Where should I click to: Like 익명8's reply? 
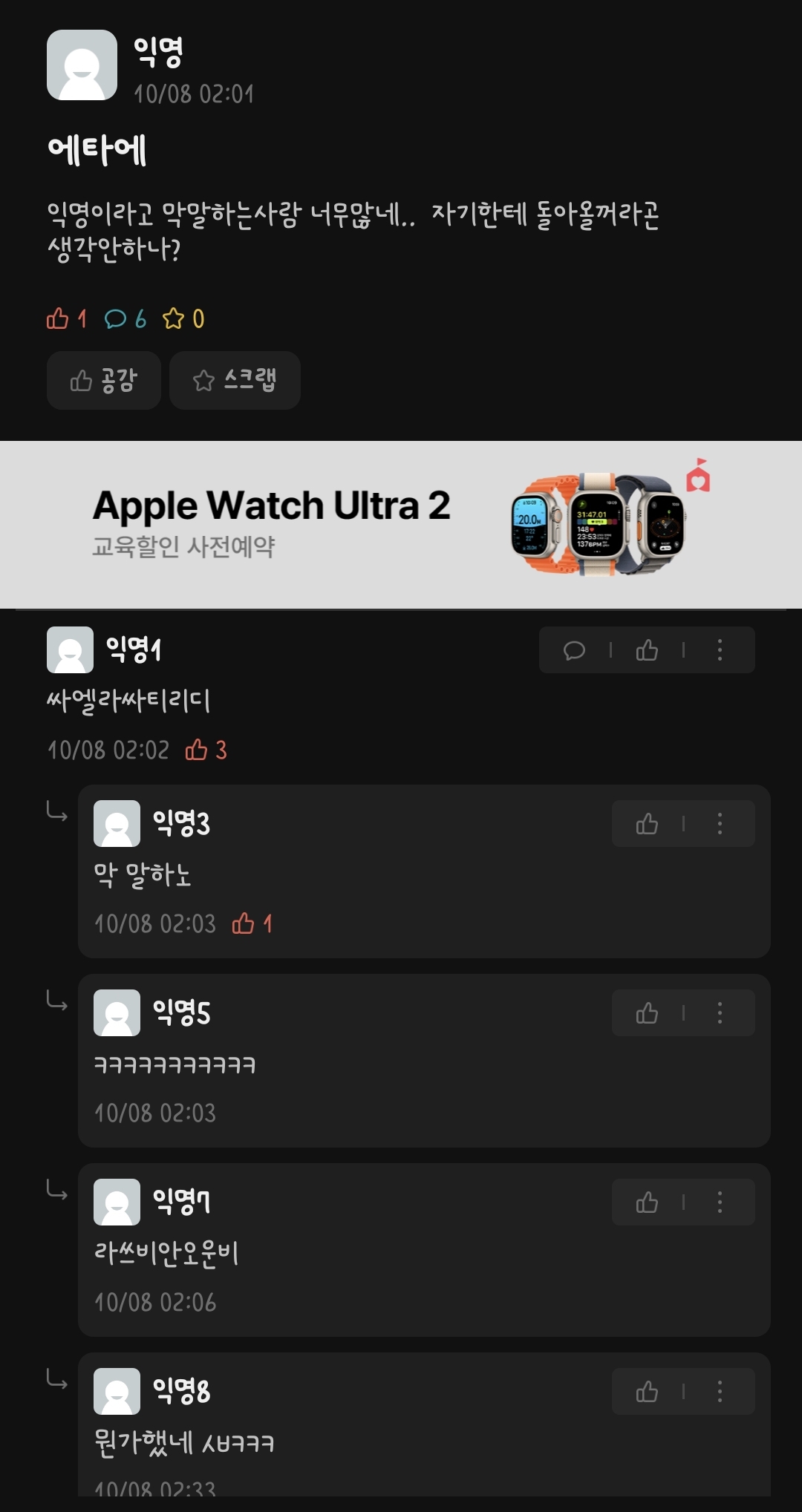coord(647,1392)
